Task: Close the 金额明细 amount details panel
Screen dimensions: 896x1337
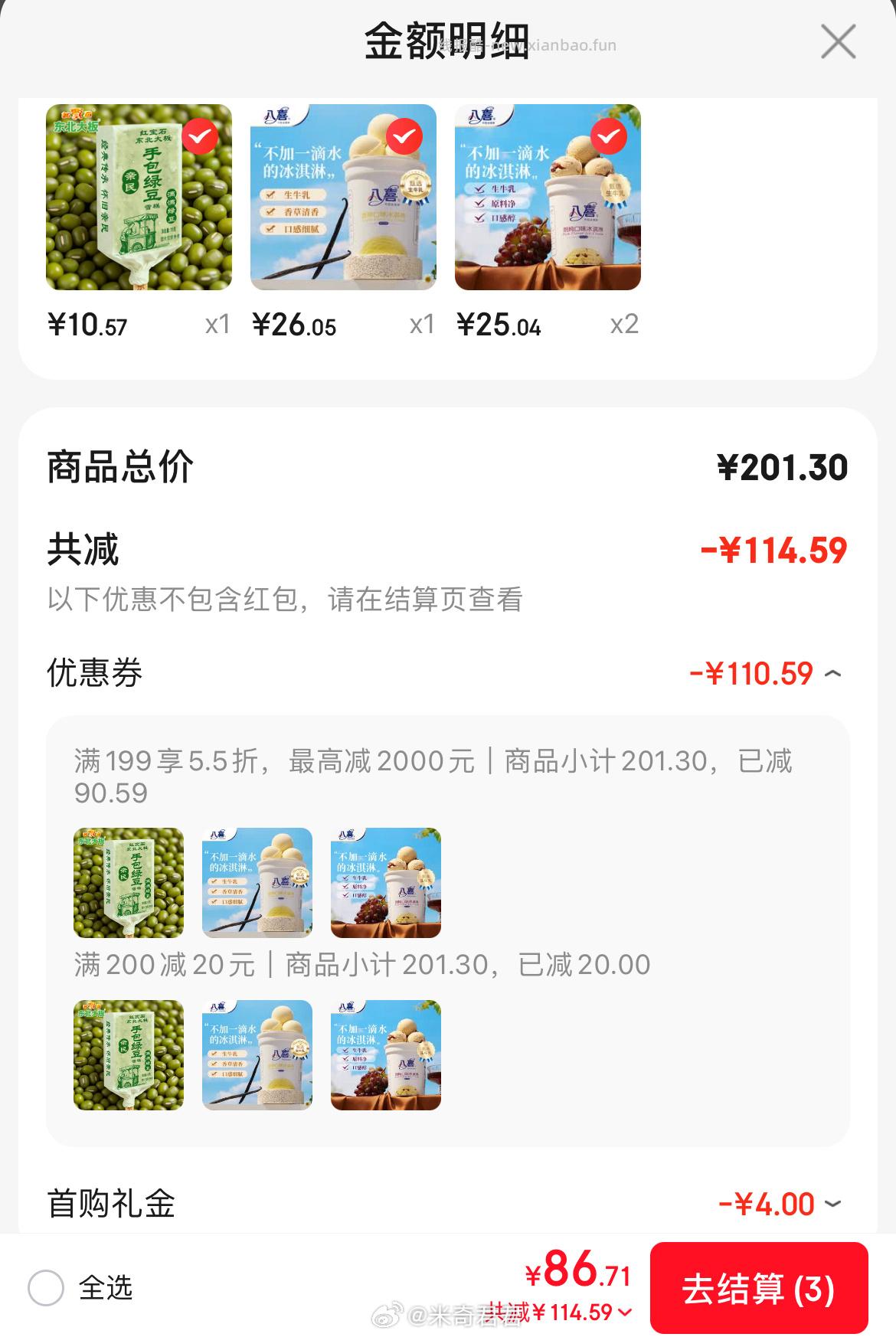Action: [839, 42]
